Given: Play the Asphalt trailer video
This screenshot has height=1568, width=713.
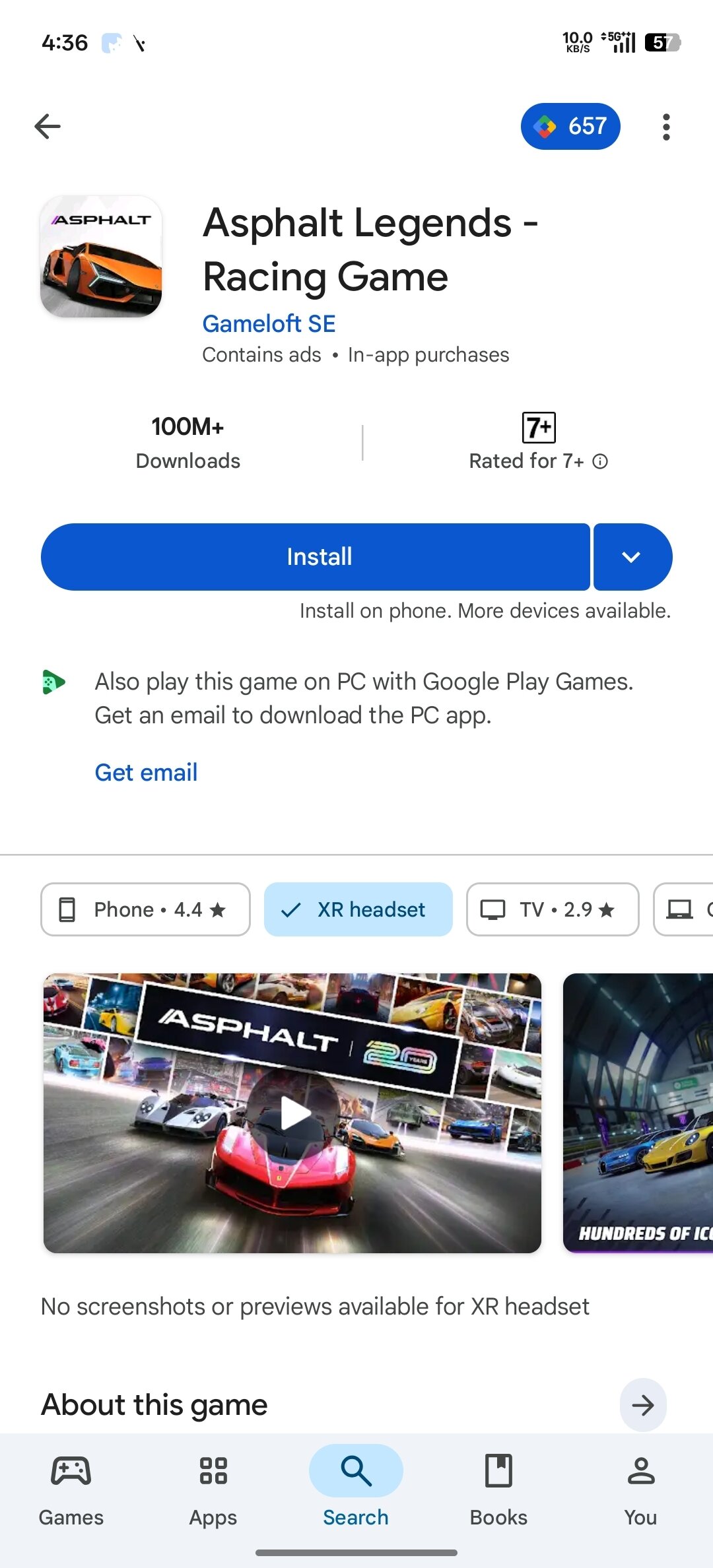Looking at the screenshot, I should pos(292,1113).
